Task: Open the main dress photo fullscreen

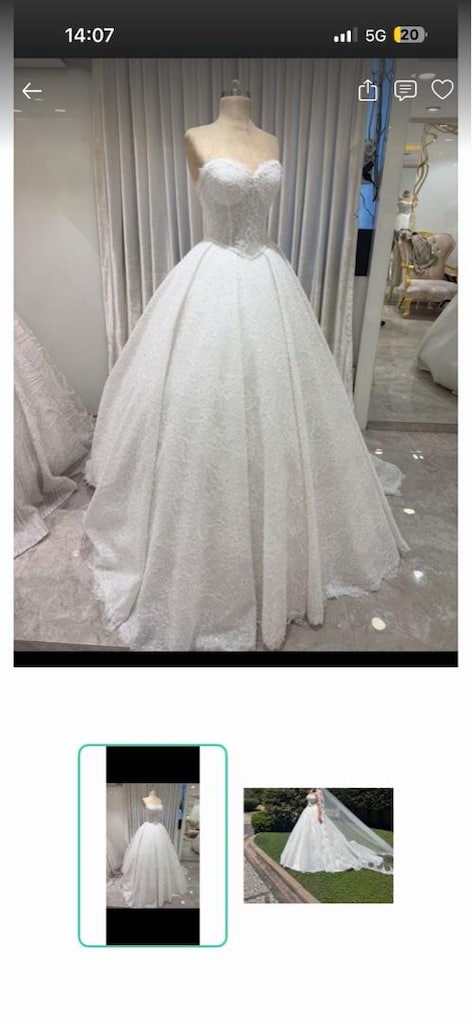Action: pyautogui.click(x=236, y=355)
